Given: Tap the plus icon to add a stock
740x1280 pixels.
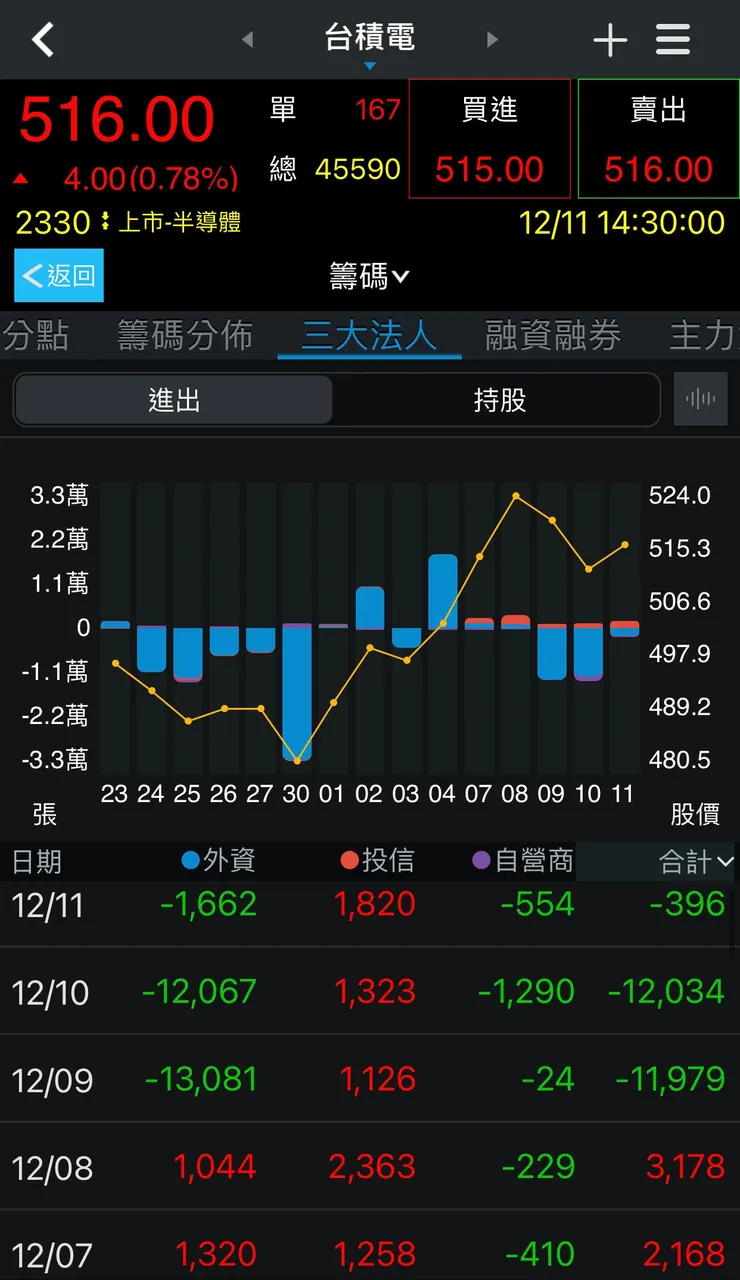Looking at the screenshot, I should tap(610, 40).
